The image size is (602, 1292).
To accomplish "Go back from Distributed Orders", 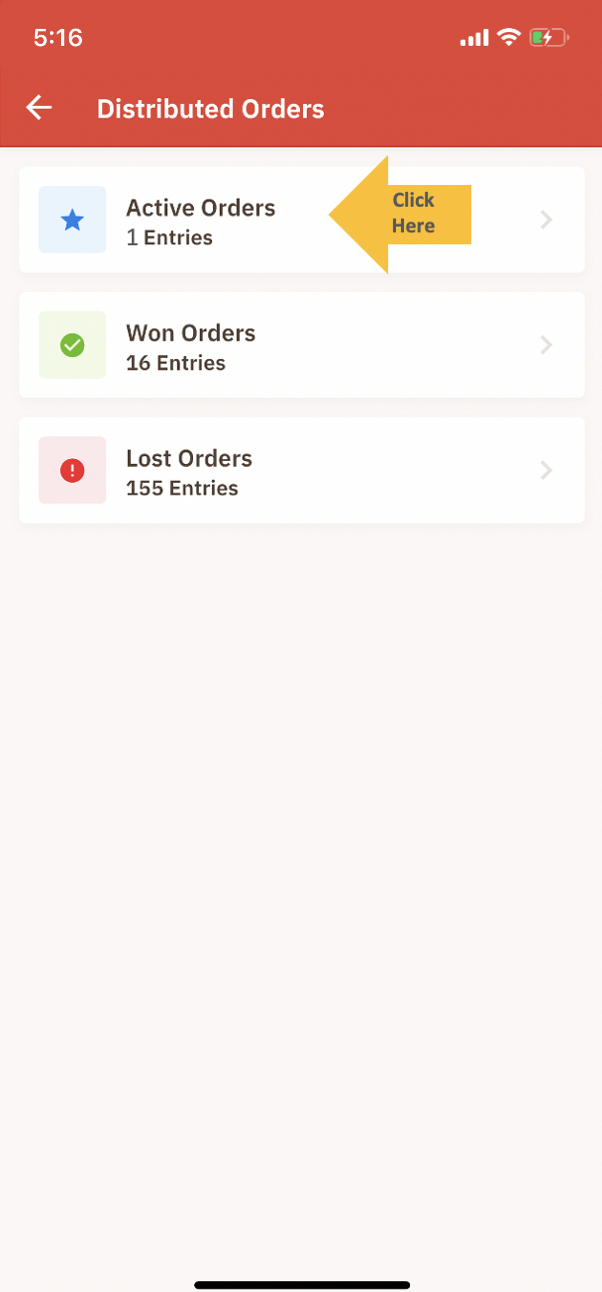I will click(39, 108).
